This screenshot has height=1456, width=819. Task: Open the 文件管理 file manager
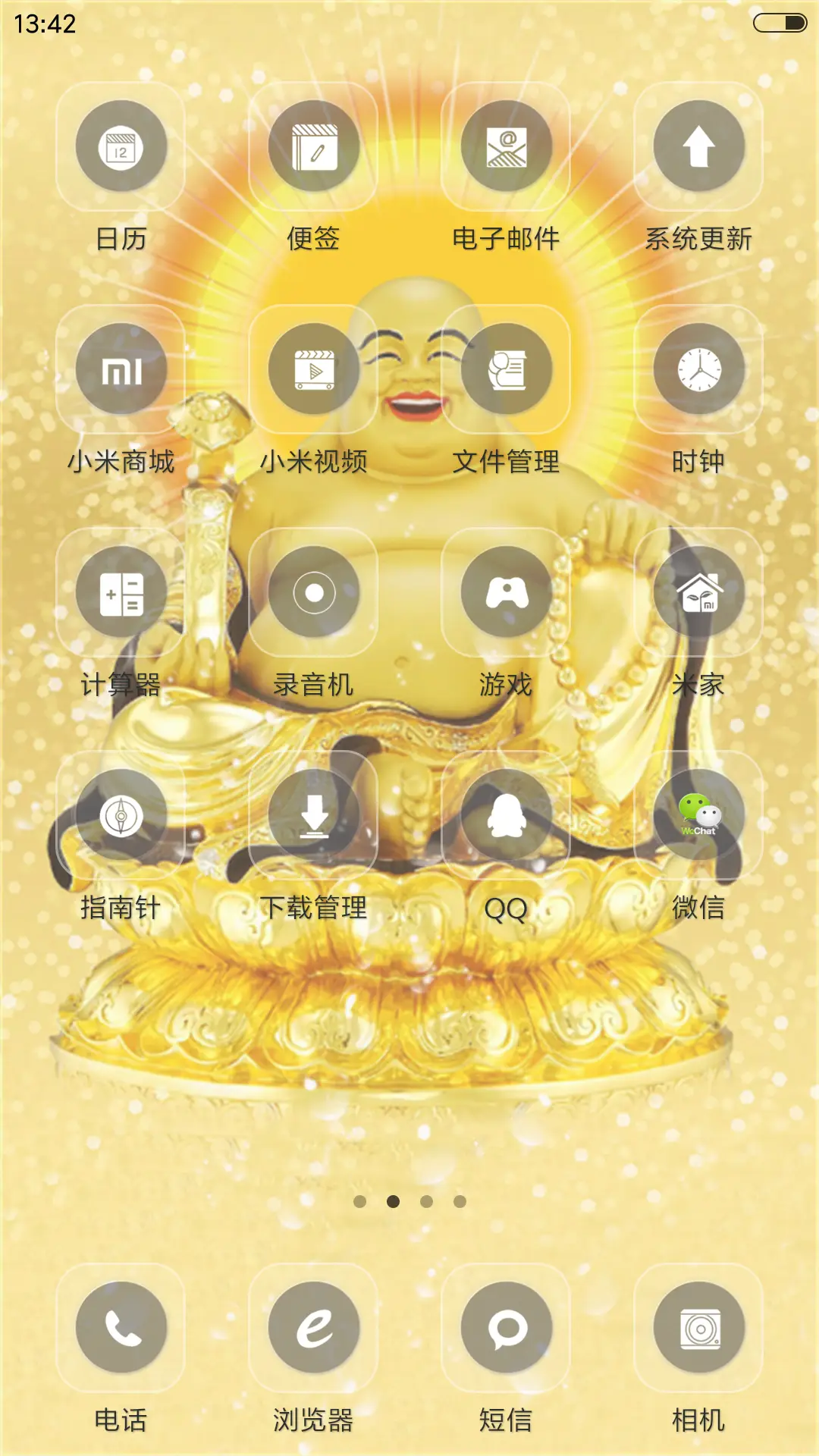507,369
